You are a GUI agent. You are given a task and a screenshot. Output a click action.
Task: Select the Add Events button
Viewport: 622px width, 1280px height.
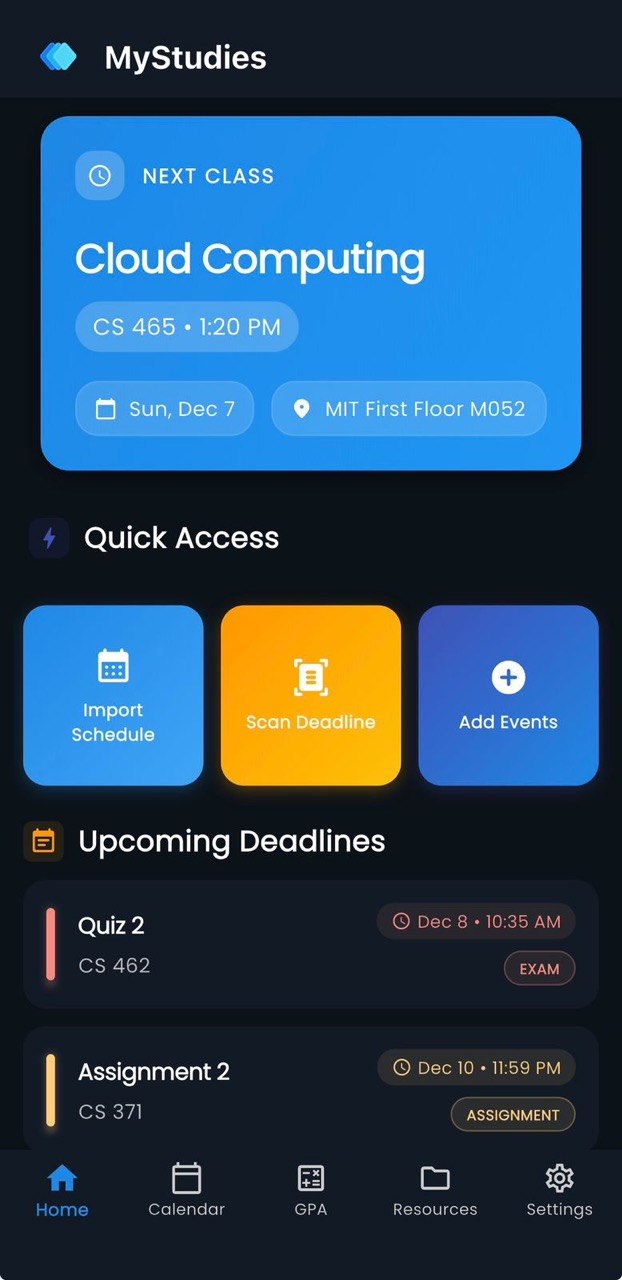pyautogui.click(x=508, y=695)
